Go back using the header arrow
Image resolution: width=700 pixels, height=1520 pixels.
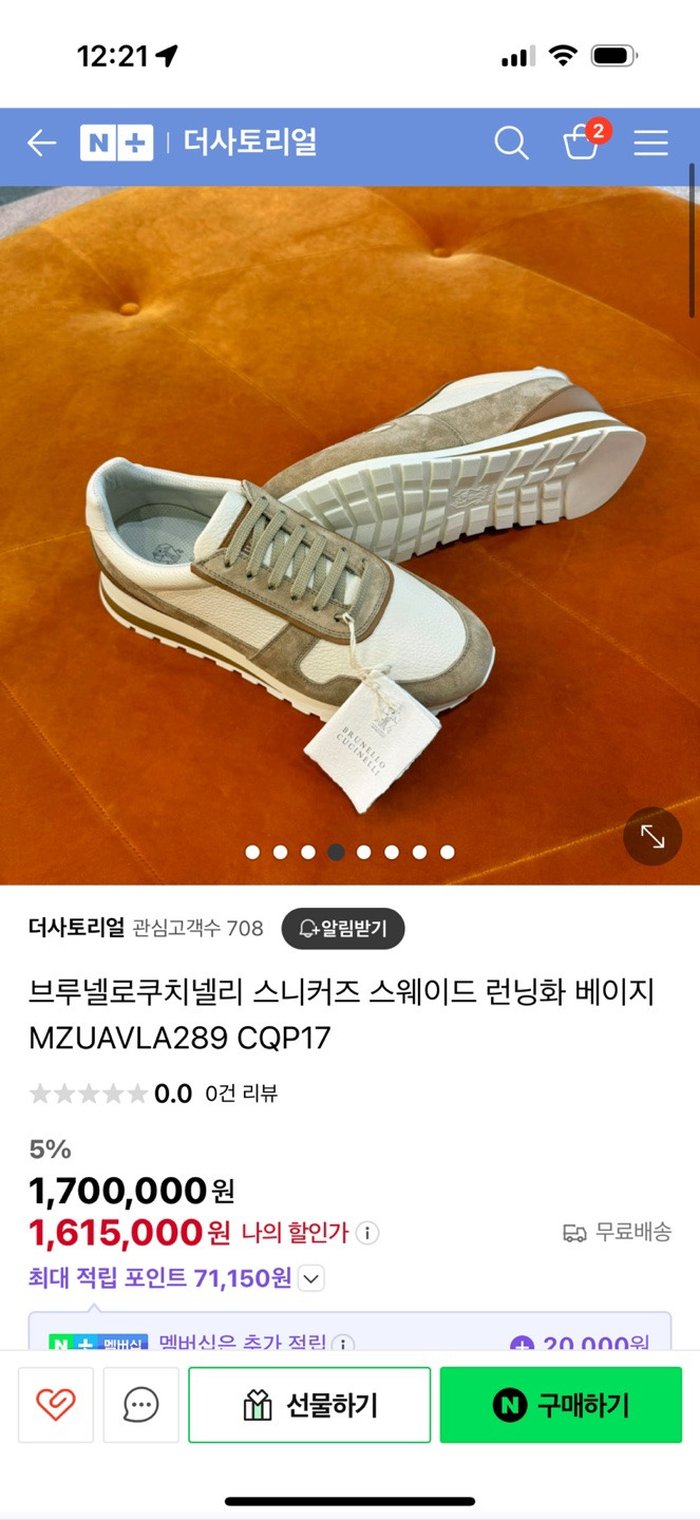tap(41, 143)
